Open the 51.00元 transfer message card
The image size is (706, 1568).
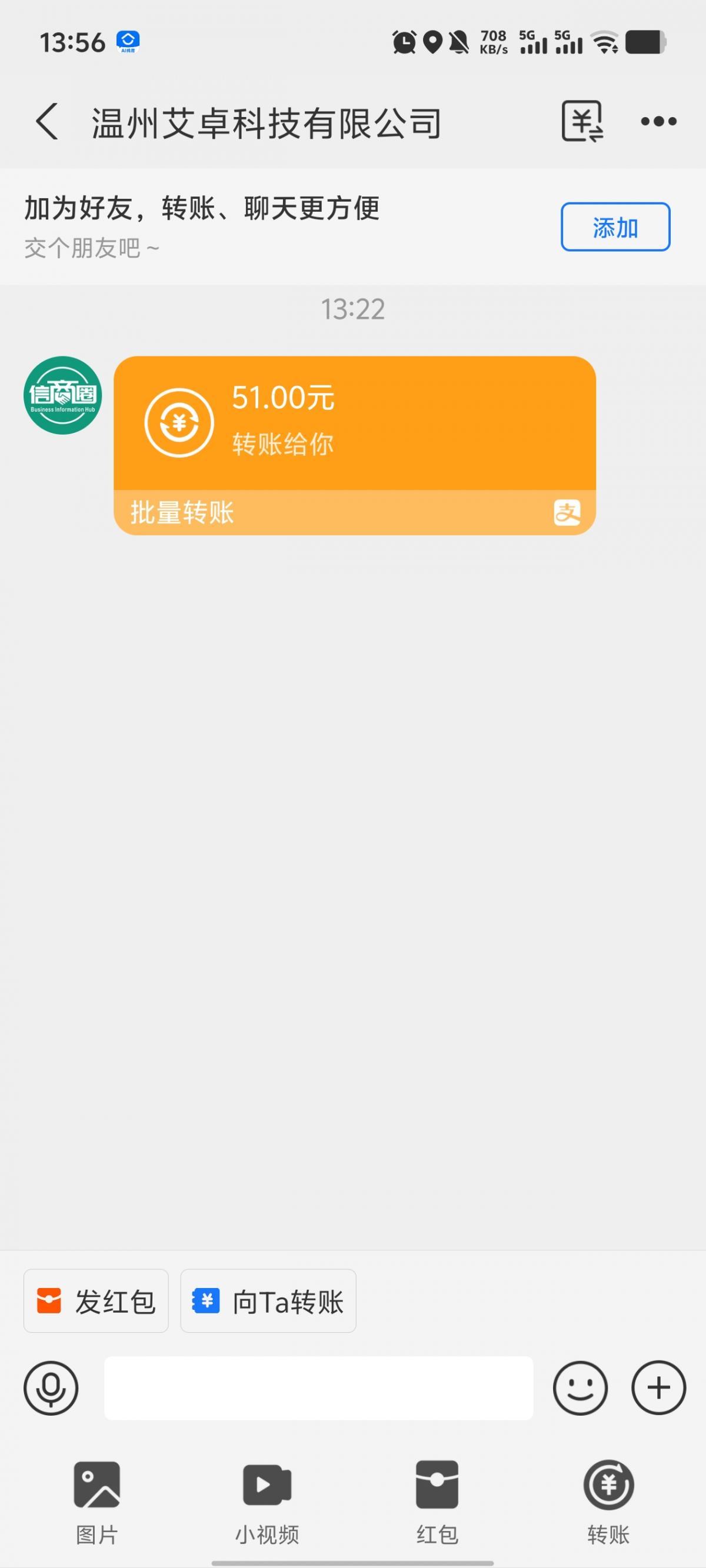[355, 446]
